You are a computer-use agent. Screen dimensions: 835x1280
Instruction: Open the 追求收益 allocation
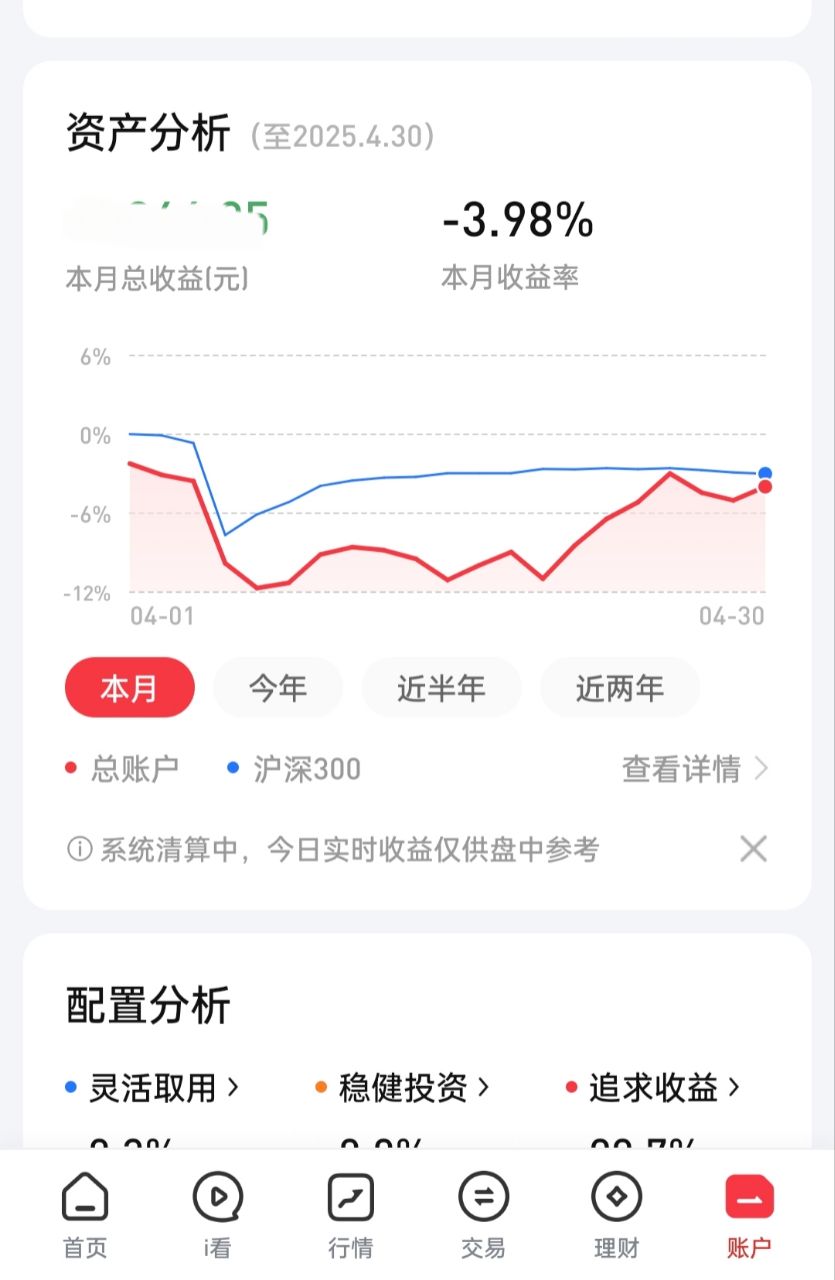[x=655, y=1088]
